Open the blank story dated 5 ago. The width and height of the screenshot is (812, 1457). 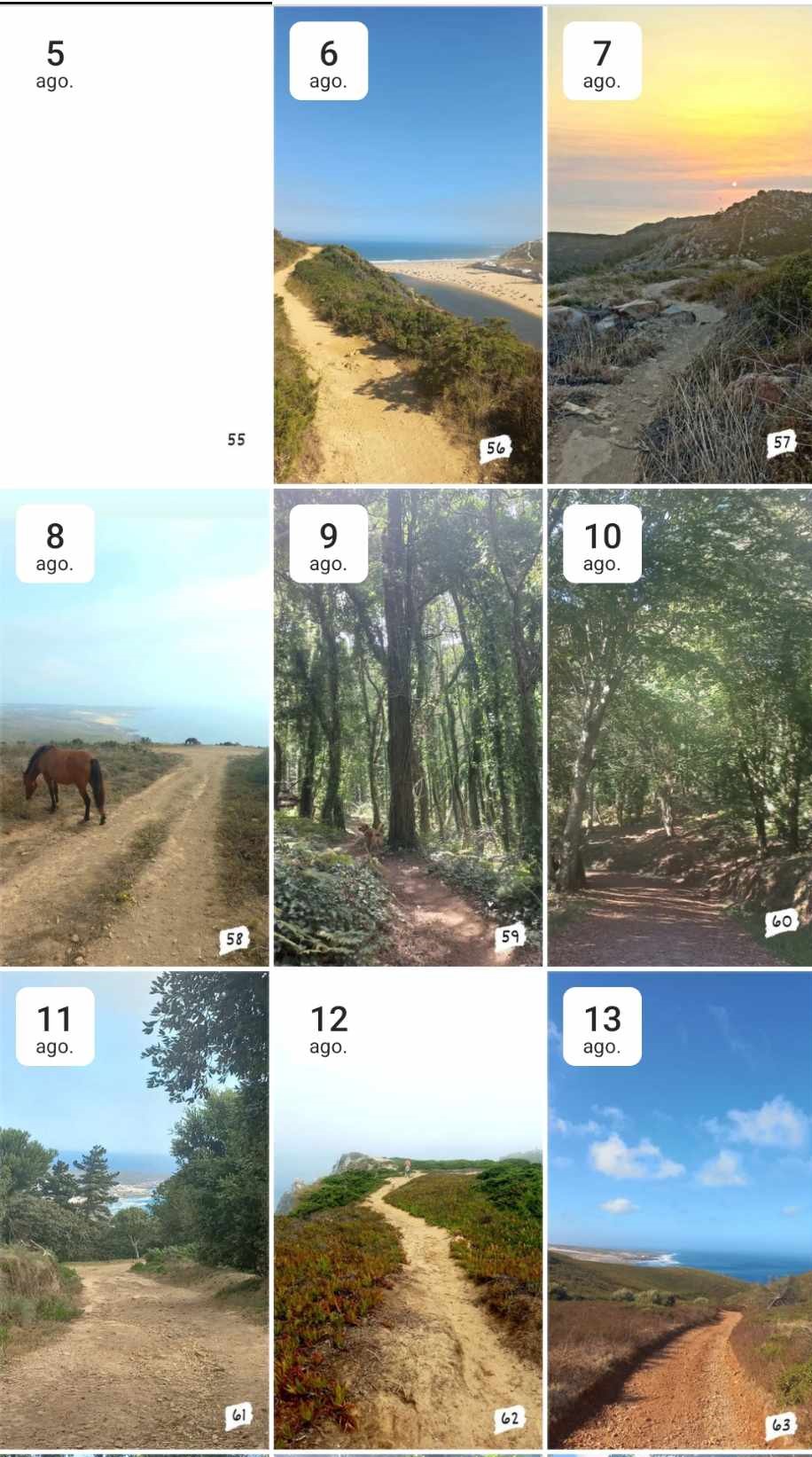tap(135, 245)
